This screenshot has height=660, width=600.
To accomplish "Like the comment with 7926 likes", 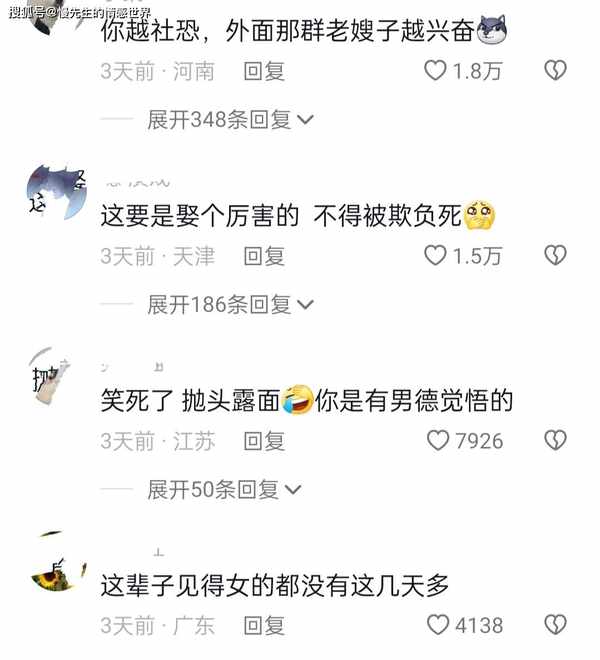I will [438, 440].
